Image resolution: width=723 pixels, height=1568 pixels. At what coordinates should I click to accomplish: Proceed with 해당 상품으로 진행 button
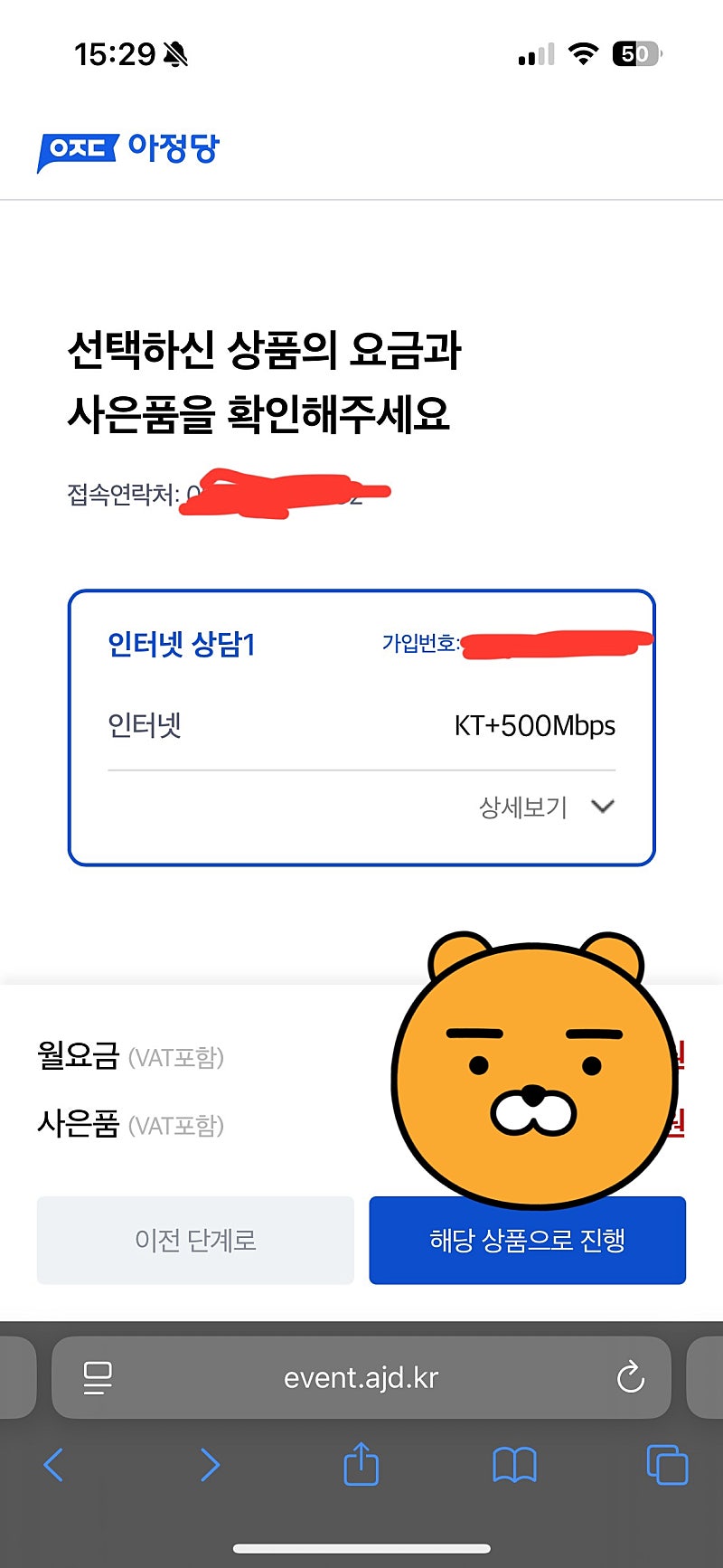click(x=527, y=1240)
